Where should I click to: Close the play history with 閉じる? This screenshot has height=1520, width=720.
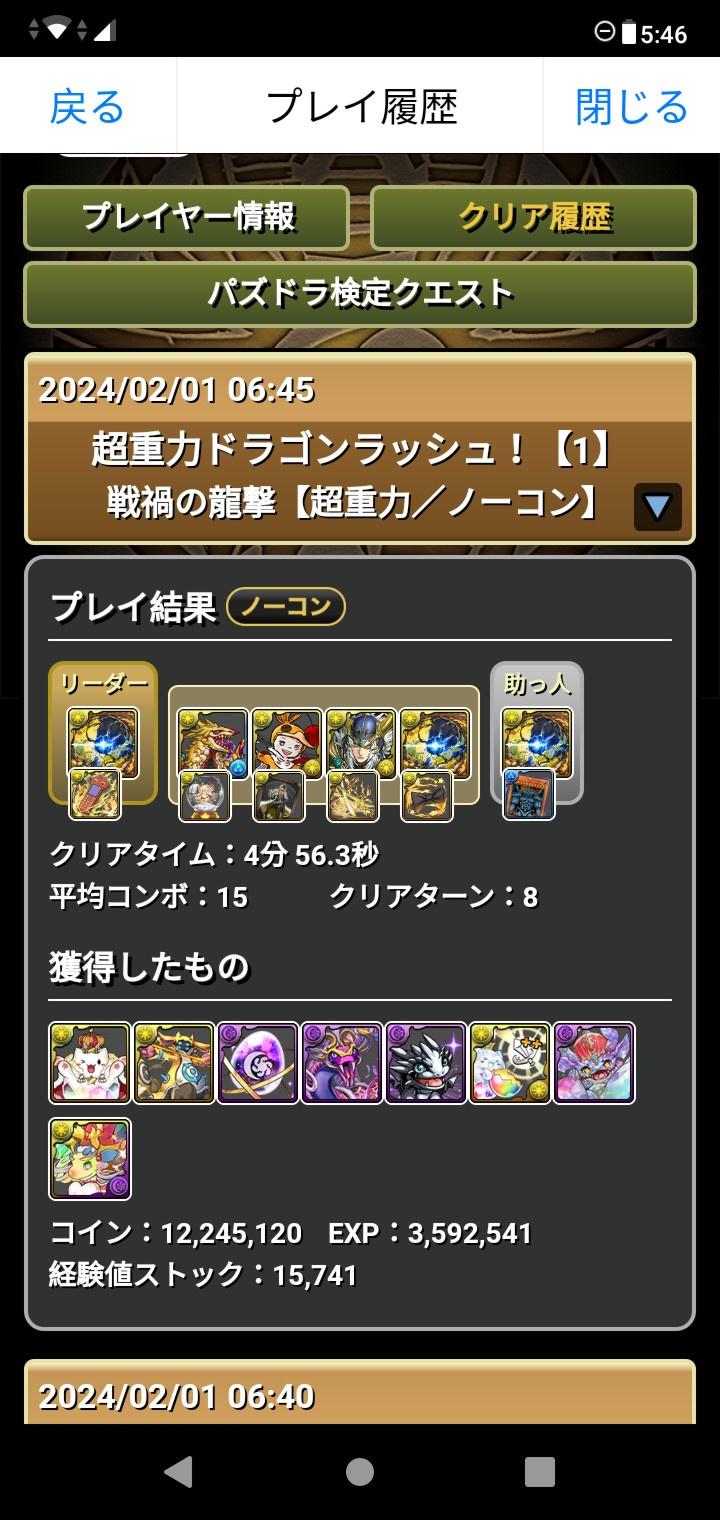click(x=632, y=106)
